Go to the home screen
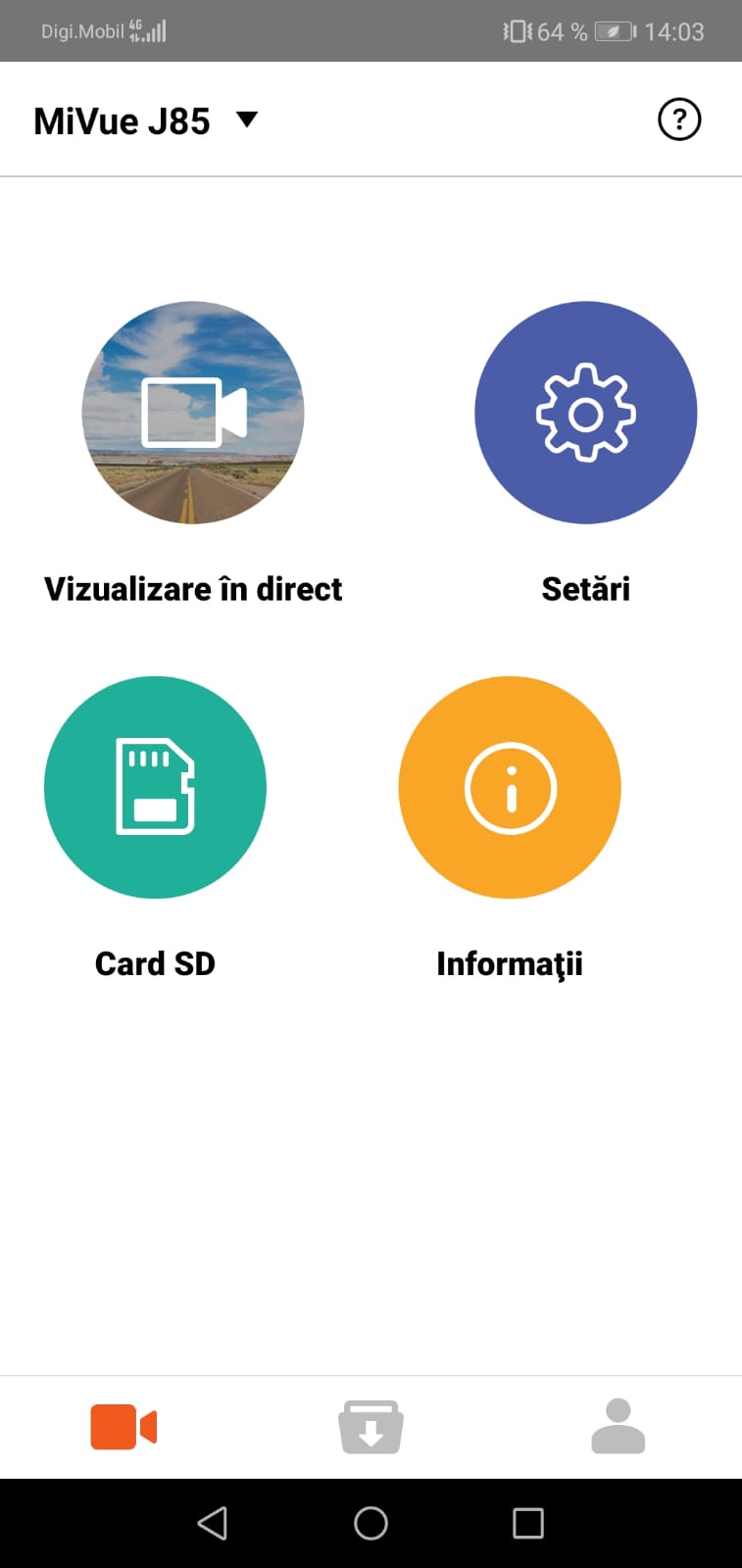This screenshot has height=1568, width=742. coord(371,1523)
